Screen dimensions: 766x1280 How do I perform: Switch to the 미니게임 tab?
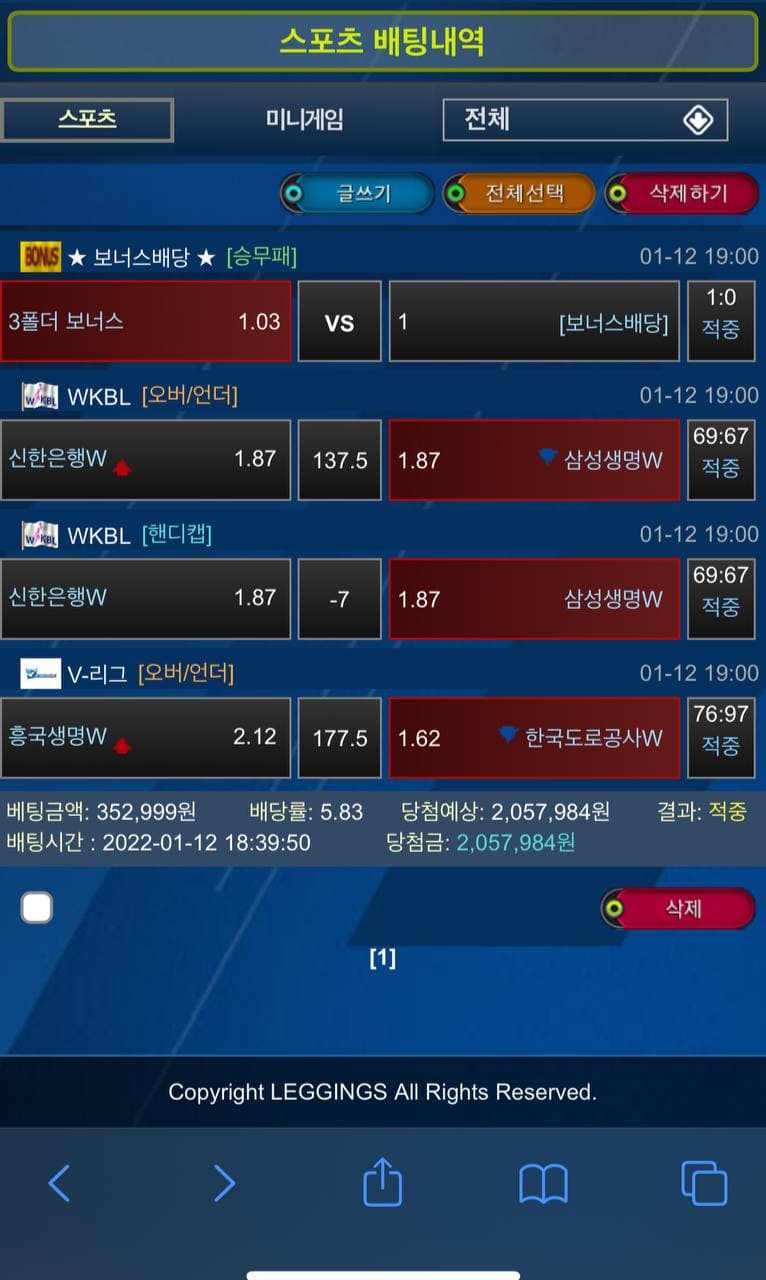click(x=304, y=120)
